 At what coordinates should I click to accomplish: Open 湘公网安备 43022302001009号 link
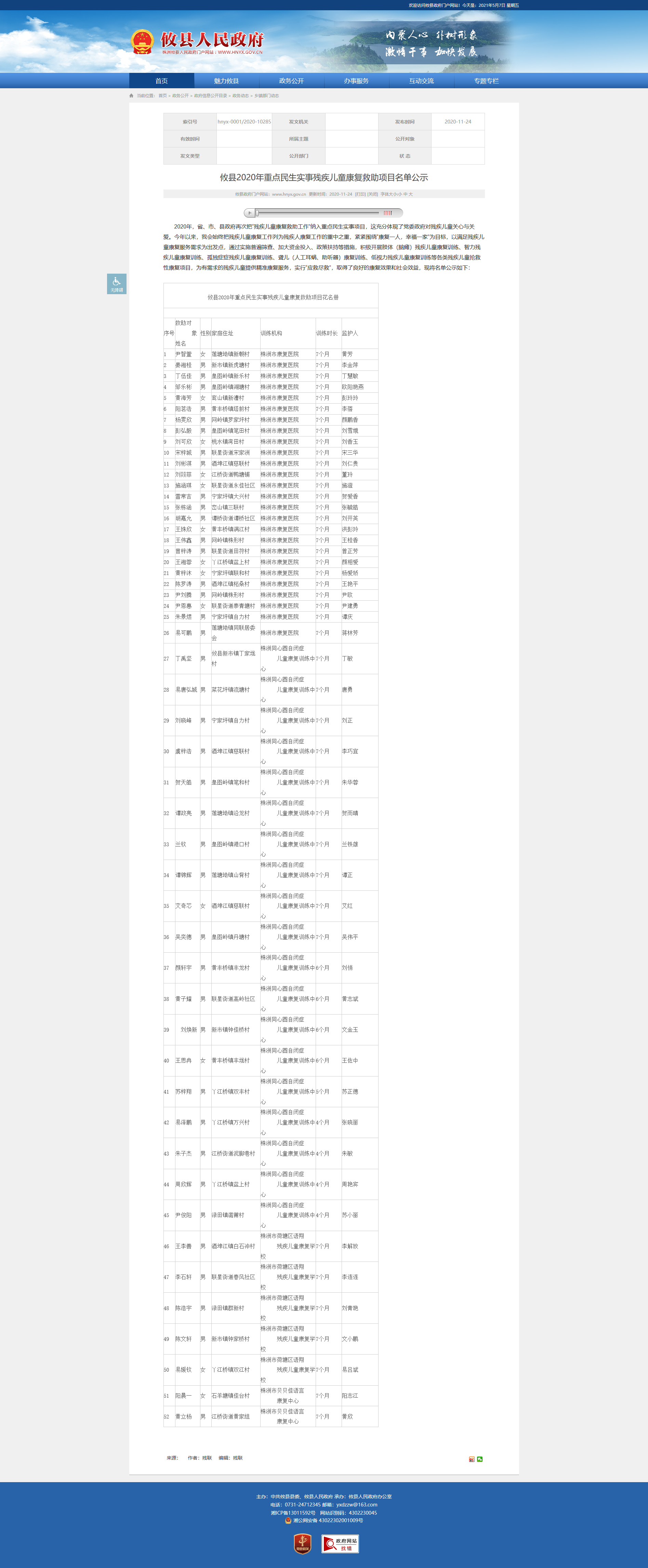pos(324,1520)
